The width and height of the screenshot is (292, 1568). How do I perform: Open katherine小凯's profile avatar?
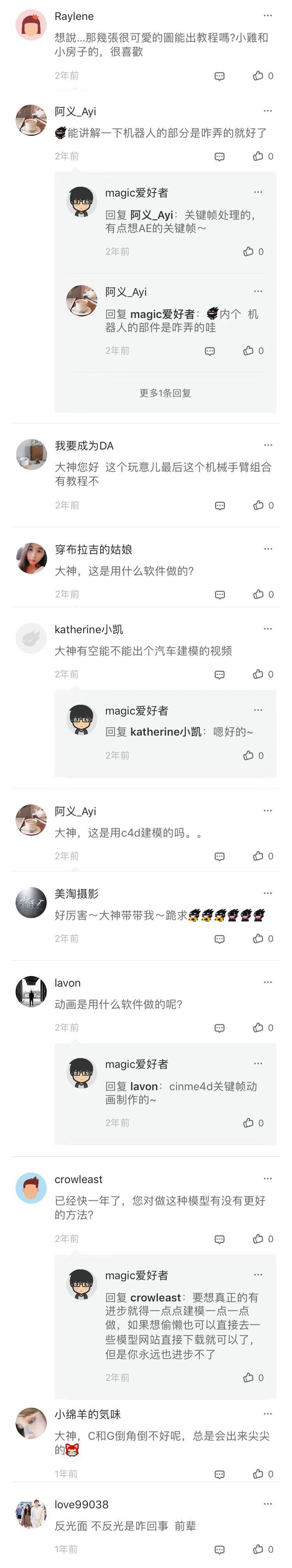point(31,638)
